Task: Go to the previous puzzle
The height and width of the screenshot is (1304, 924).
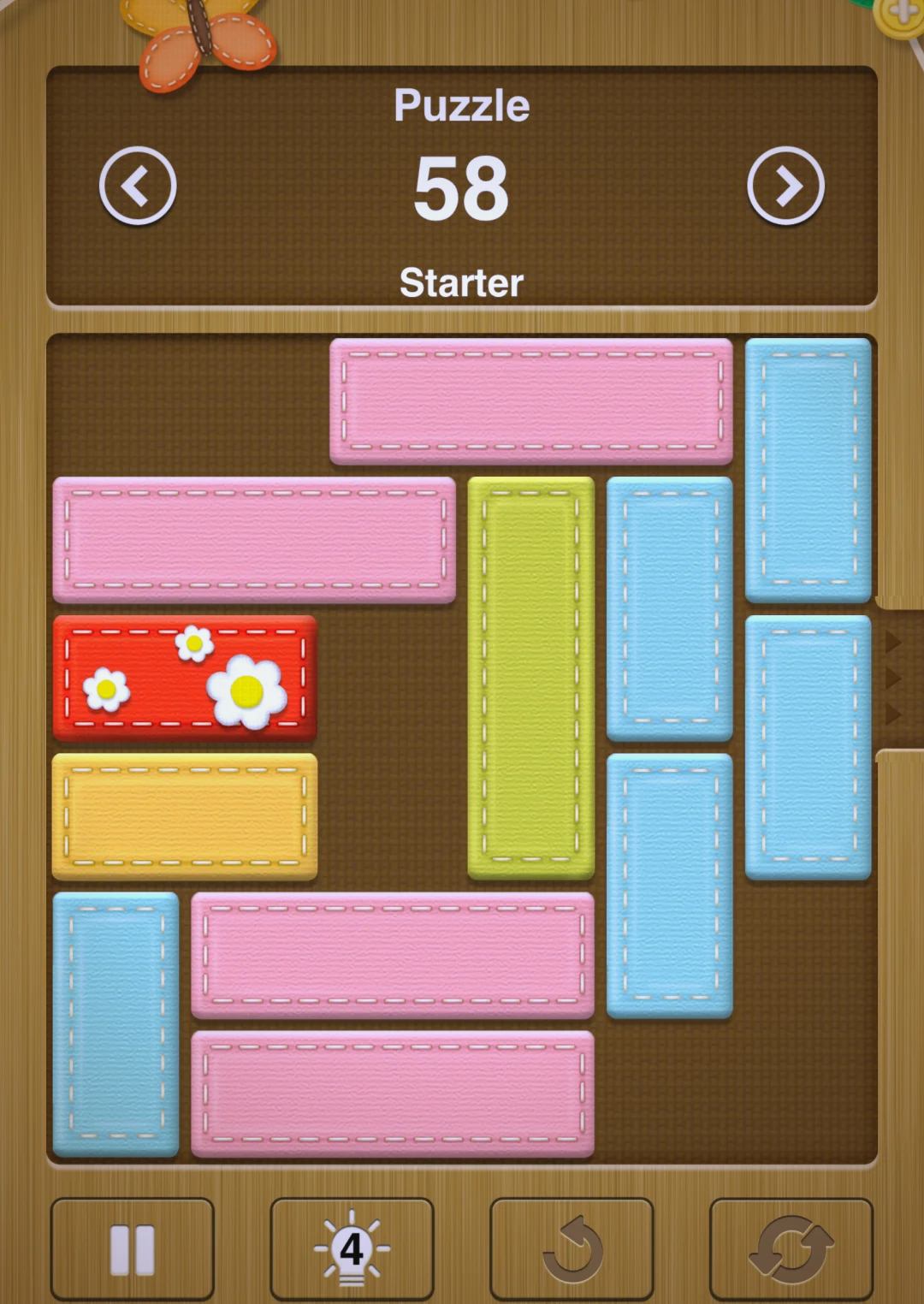Action: [x=138, y=186]
